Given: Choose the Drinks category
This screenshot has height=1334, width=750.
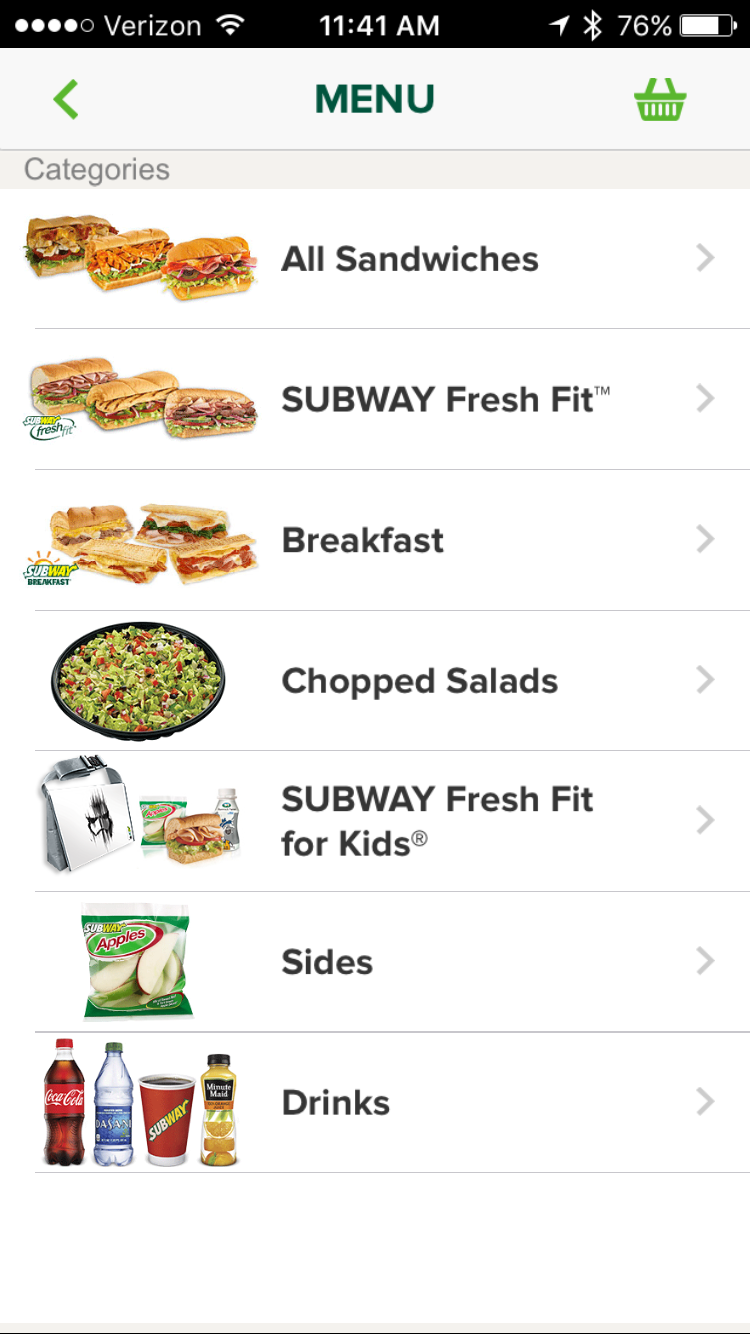Looking at the screenshot, I should 336,1103.
